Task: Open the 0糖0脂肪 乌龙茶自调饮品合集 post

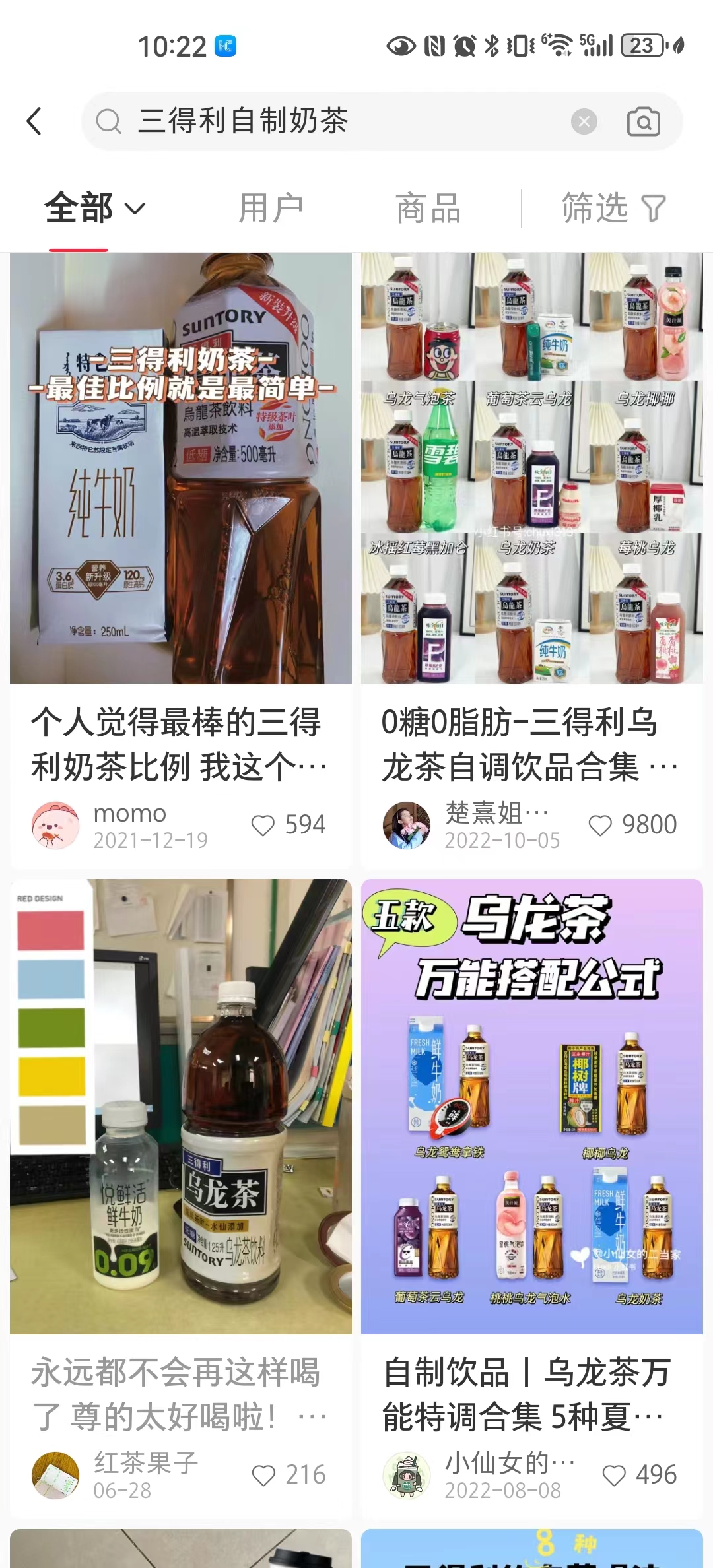Action: [x=532, y=469]
